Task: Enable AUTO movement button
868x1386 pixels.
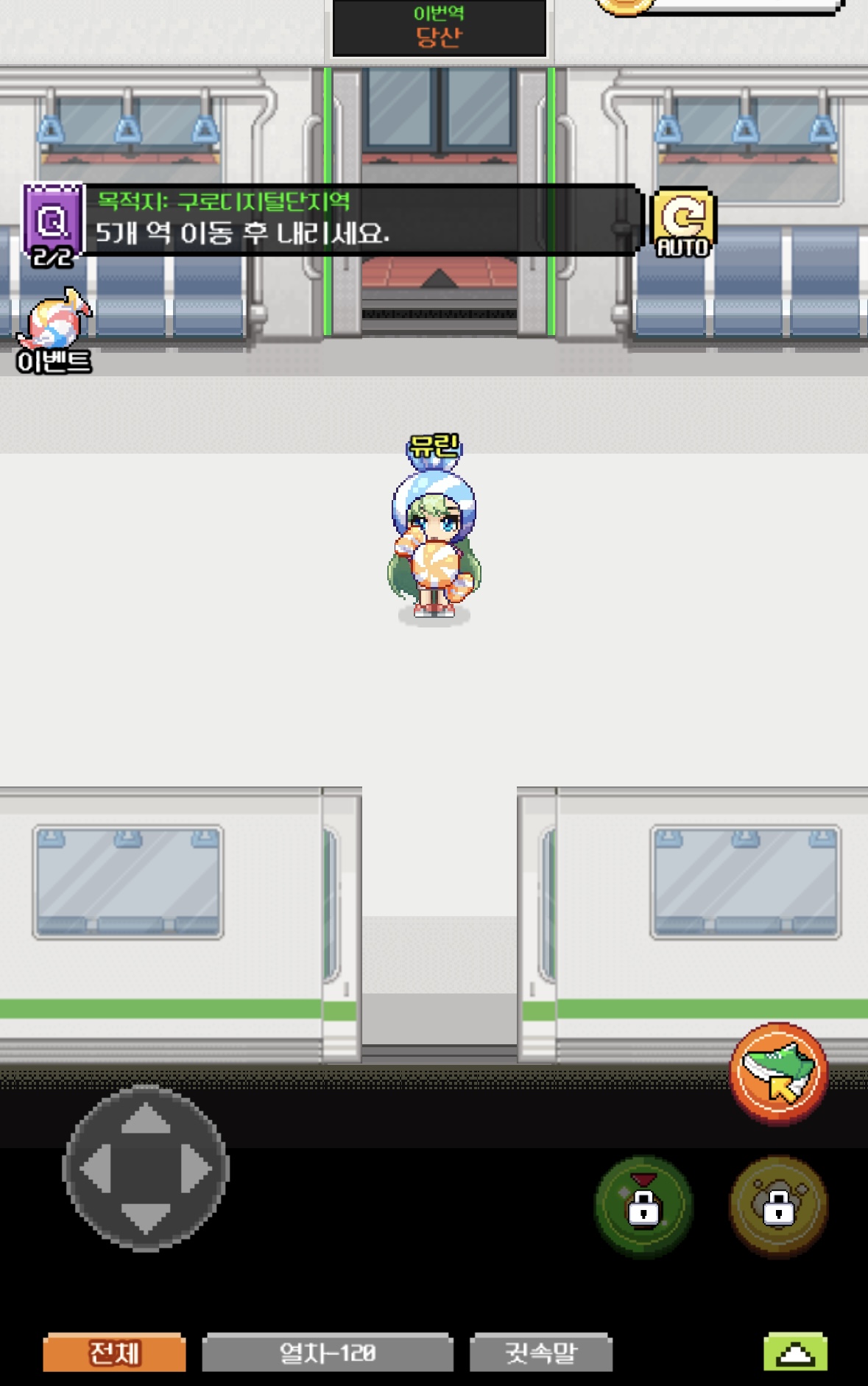Action: (683, 223)
